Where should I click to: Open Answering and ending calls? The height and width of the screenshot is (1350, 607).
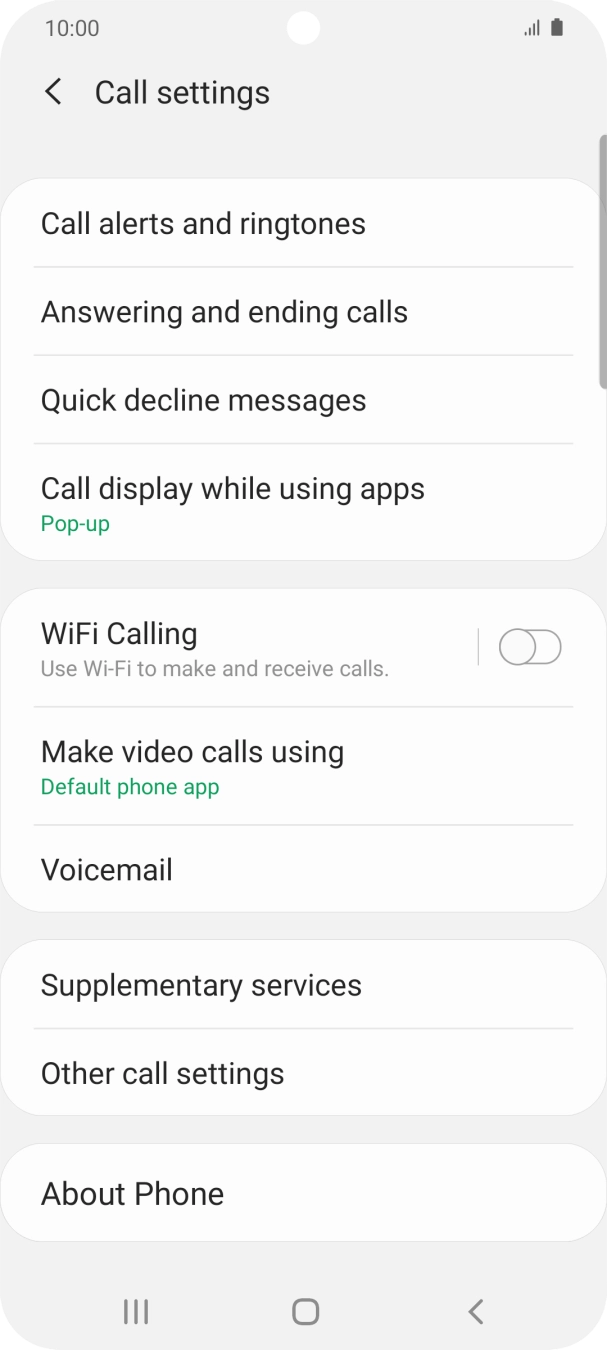pos(303,312)
